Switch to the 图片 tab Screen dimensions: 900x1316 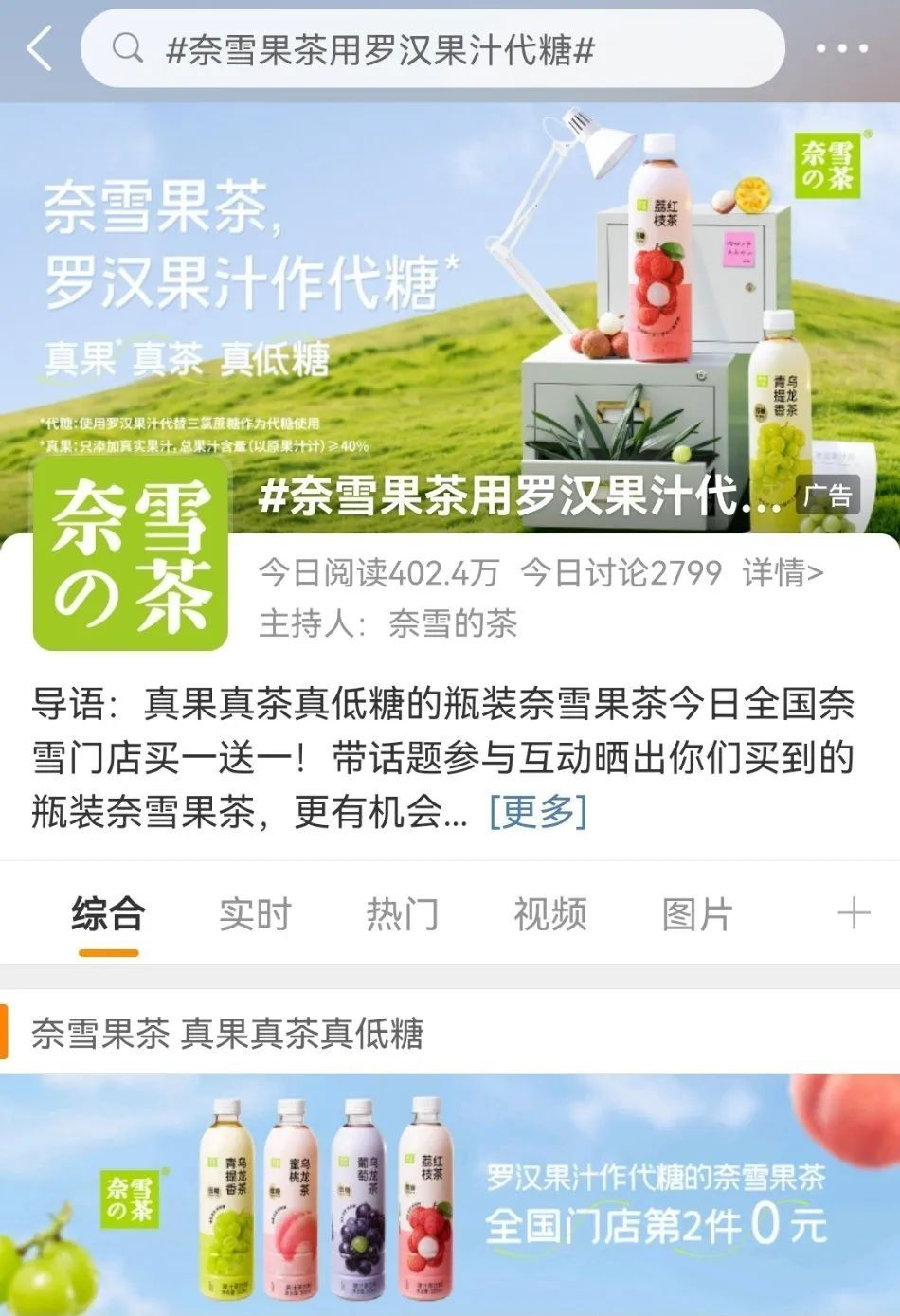pyautogui.click(x=697, y=914)
